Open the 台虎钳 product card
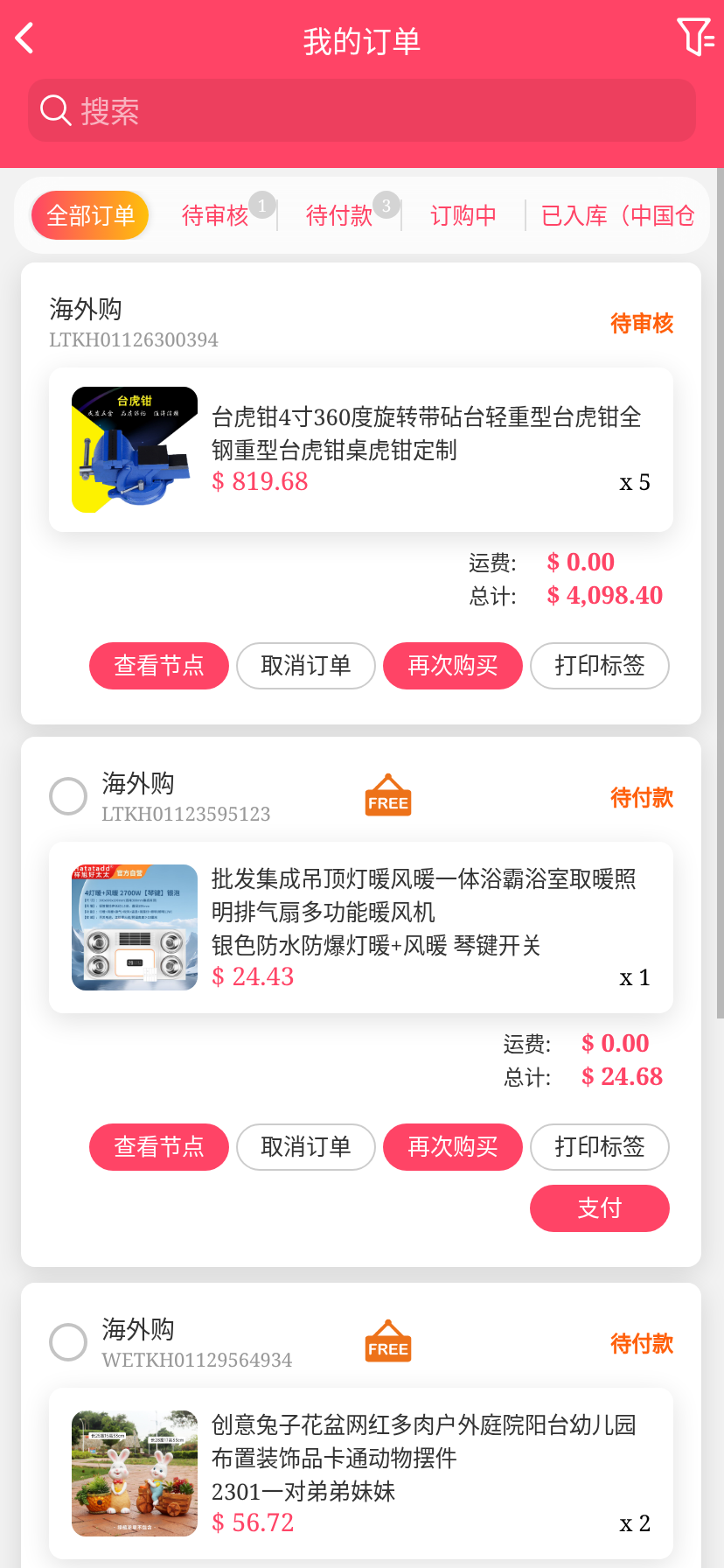This screenshot has height=1568, width=724. pos(361,450)
